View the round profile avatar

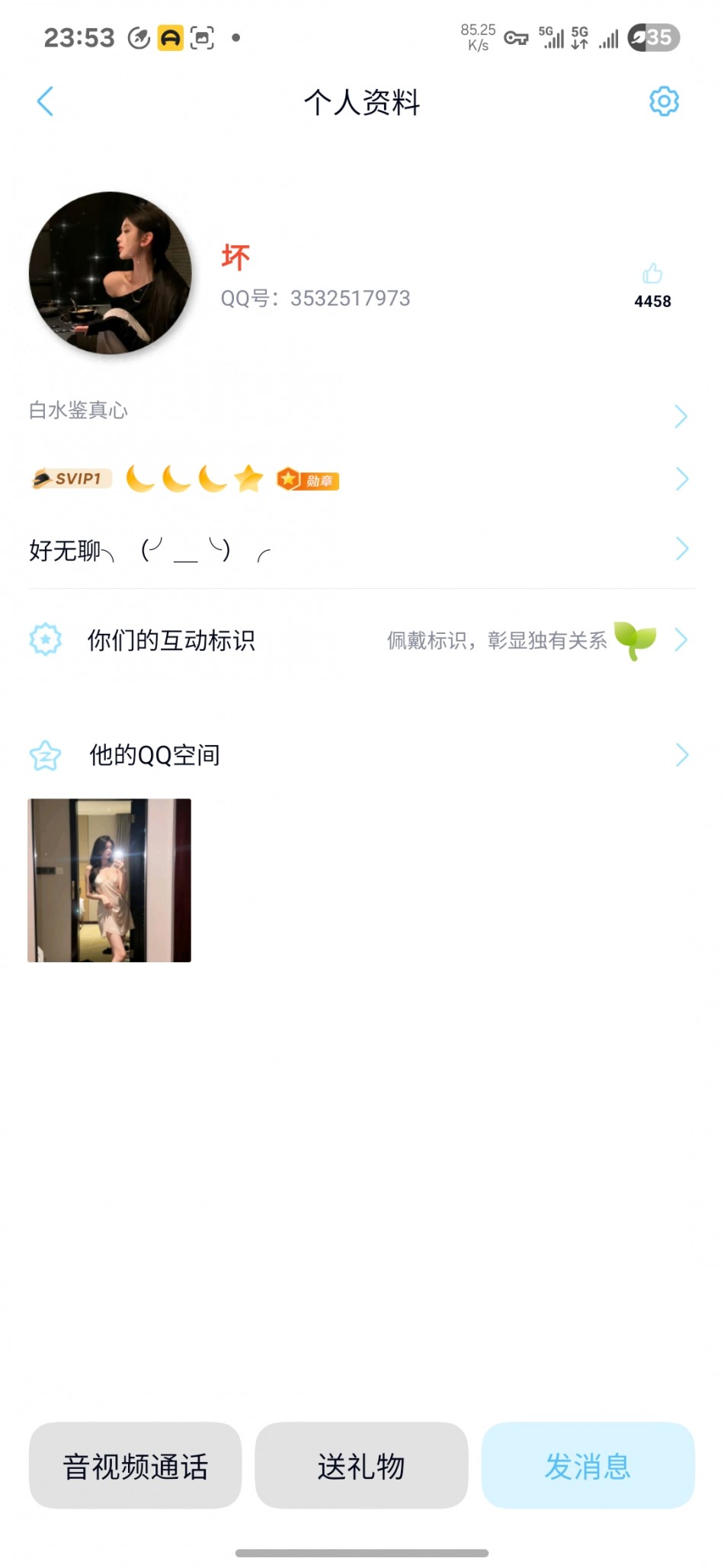click(x=111, y=273)
